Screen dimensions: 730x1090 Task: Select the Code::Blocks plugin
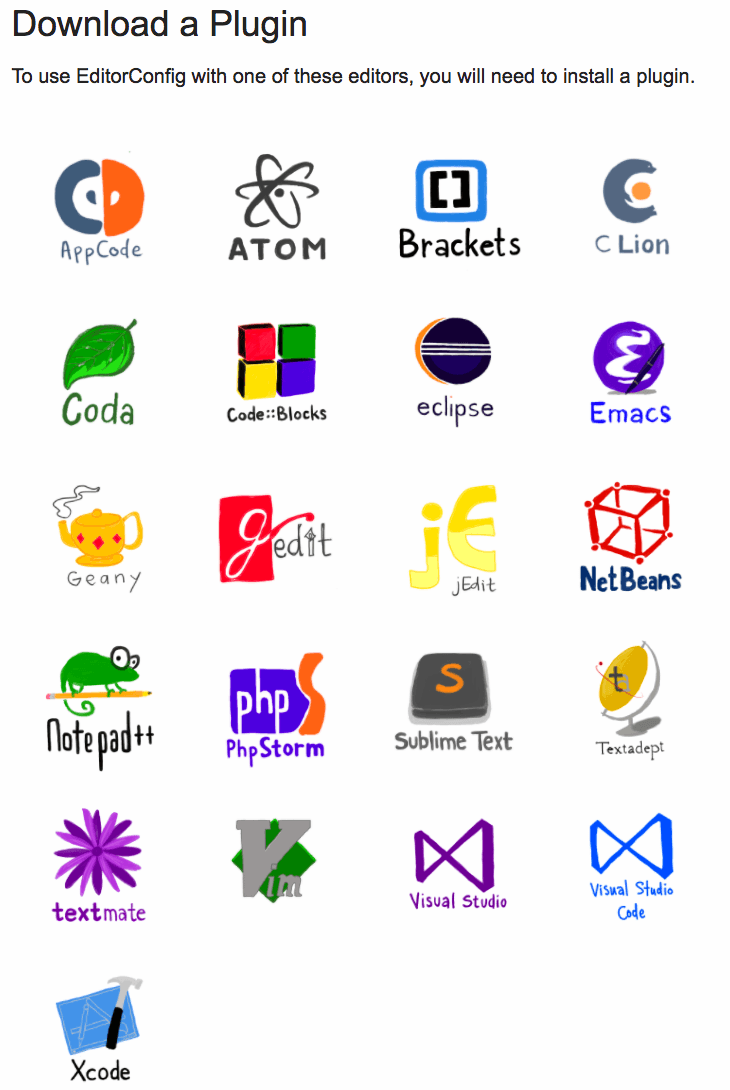tap(277, 371)
